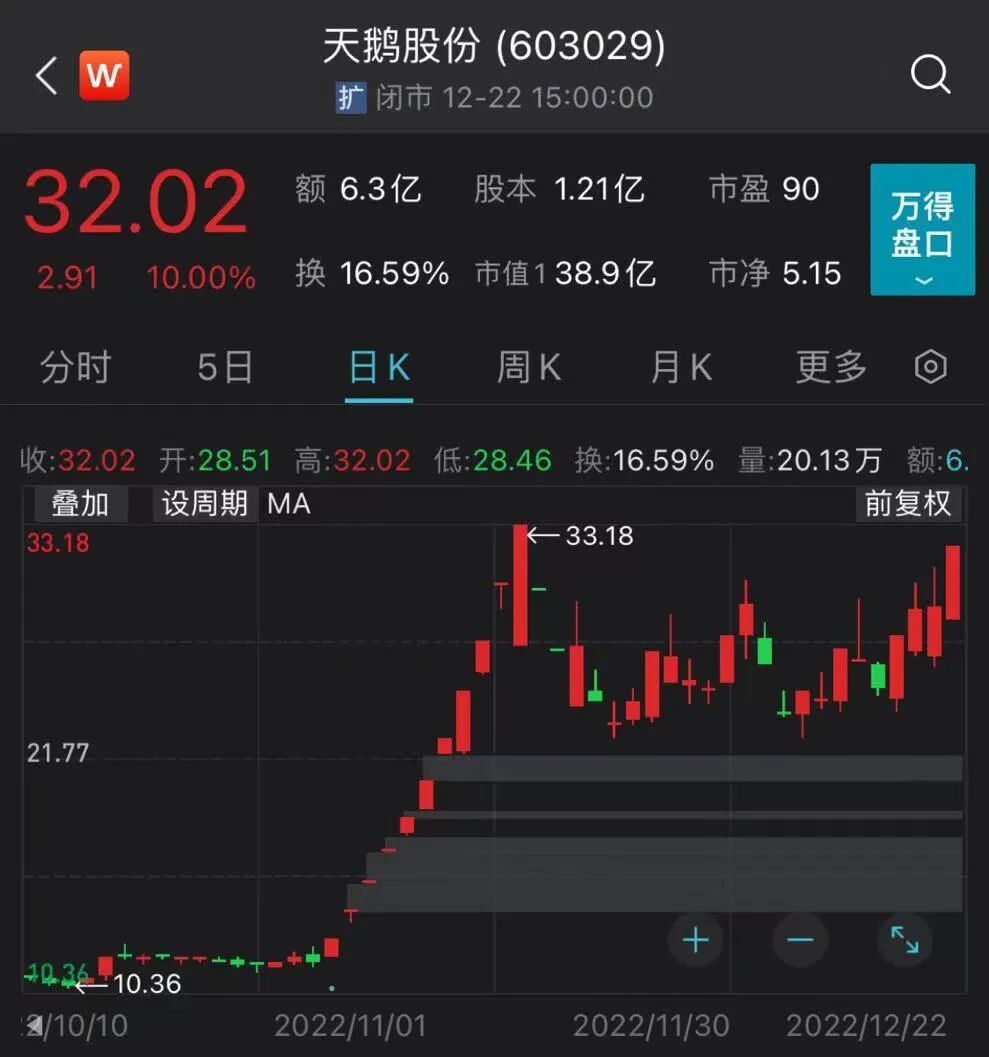Tap the 叠加 overlay button

click(x=80, y=504)
